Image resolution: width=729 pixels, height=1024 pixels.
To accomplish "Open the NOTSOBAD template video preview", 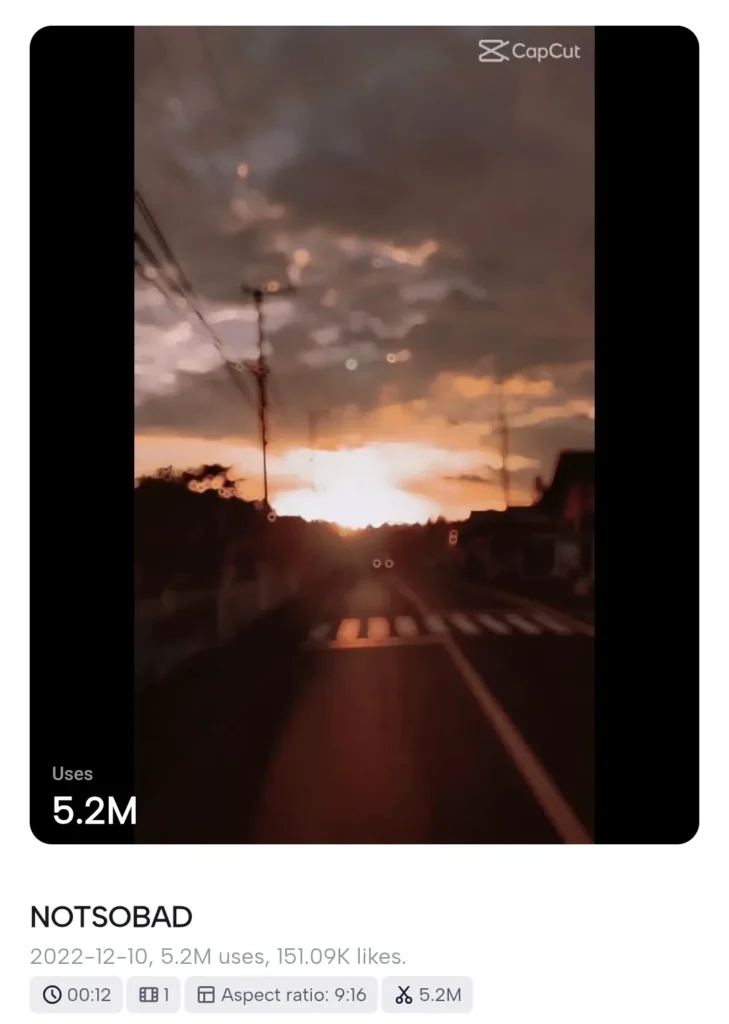I will [x=364, y=435].
